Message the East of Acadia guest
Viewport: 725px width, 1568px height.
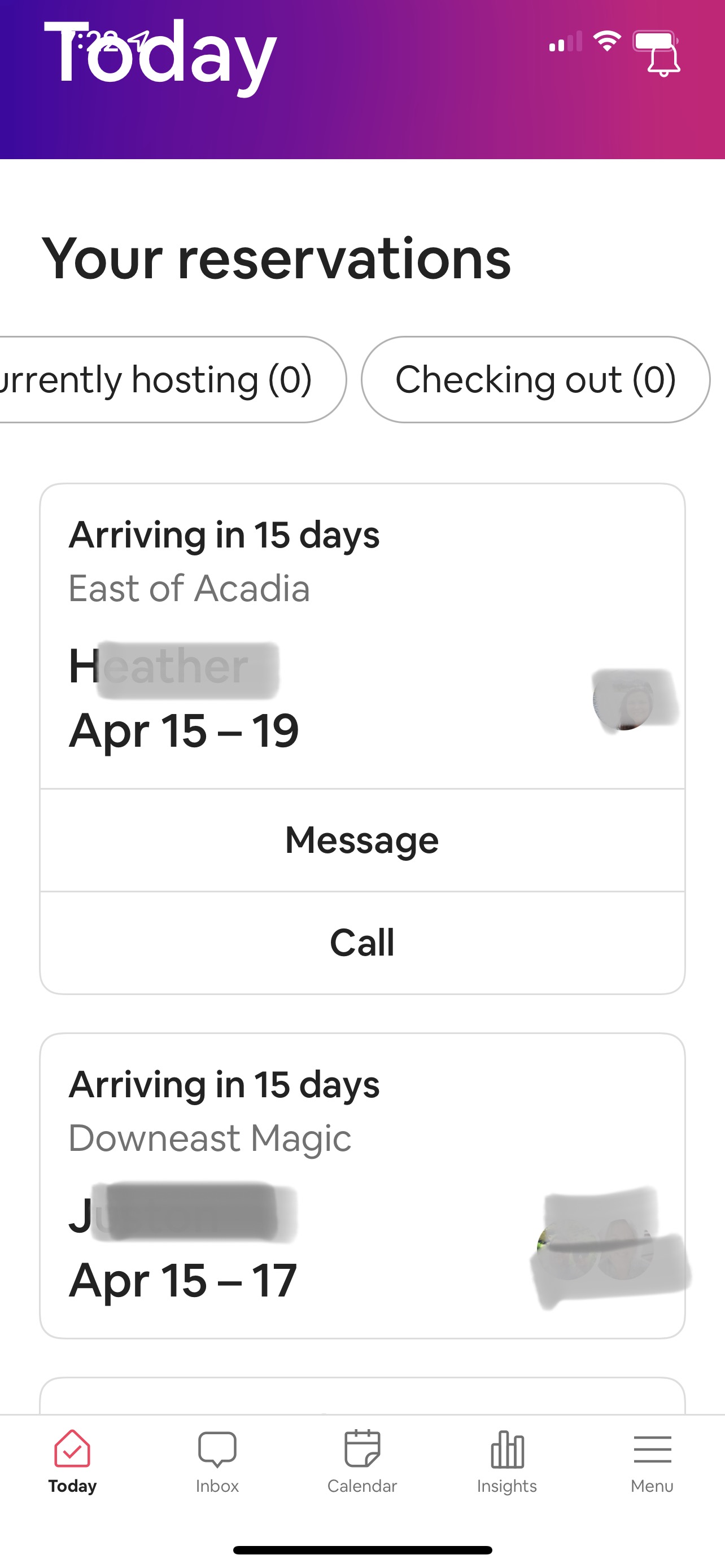point(362,840)
